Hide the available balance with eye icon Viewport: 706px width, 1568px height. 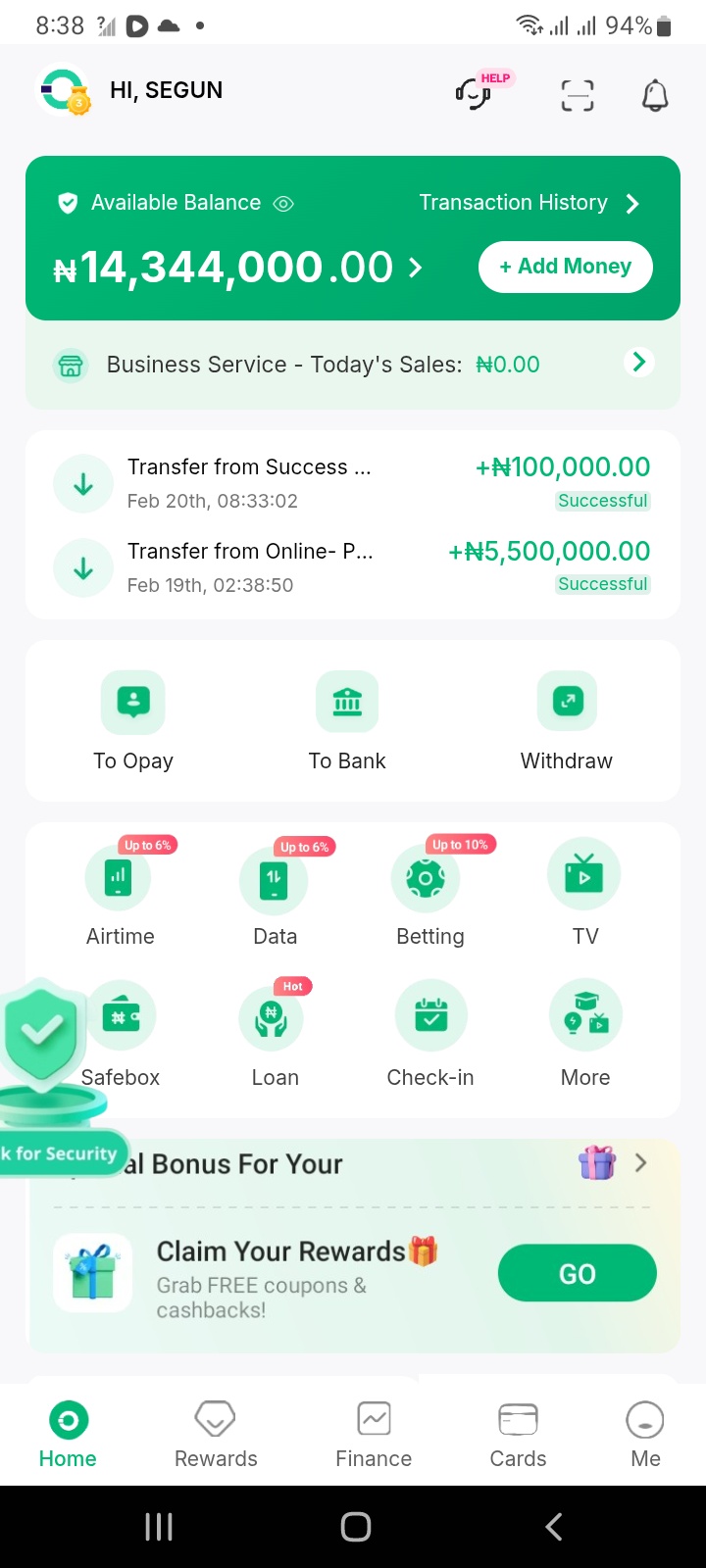click(283, 204)
